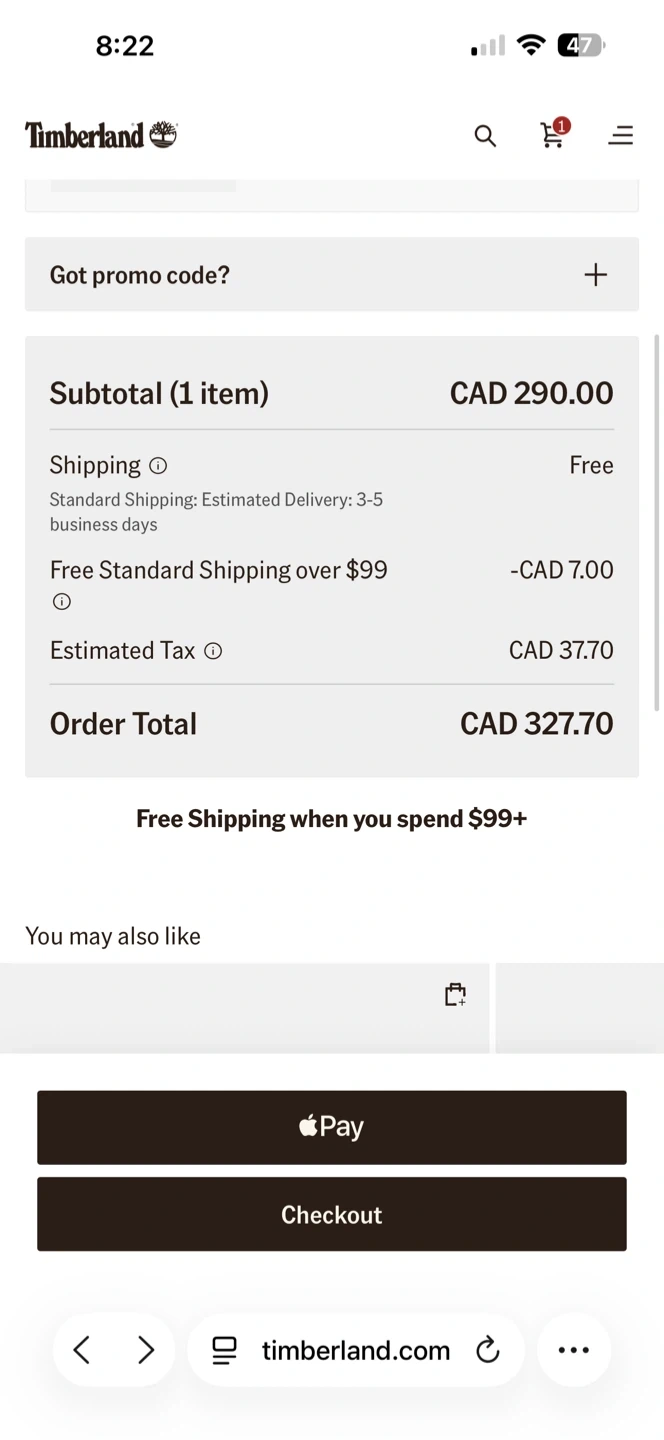
Task: Show Estimated Tax info tooltip
Action: pos(213,651)
